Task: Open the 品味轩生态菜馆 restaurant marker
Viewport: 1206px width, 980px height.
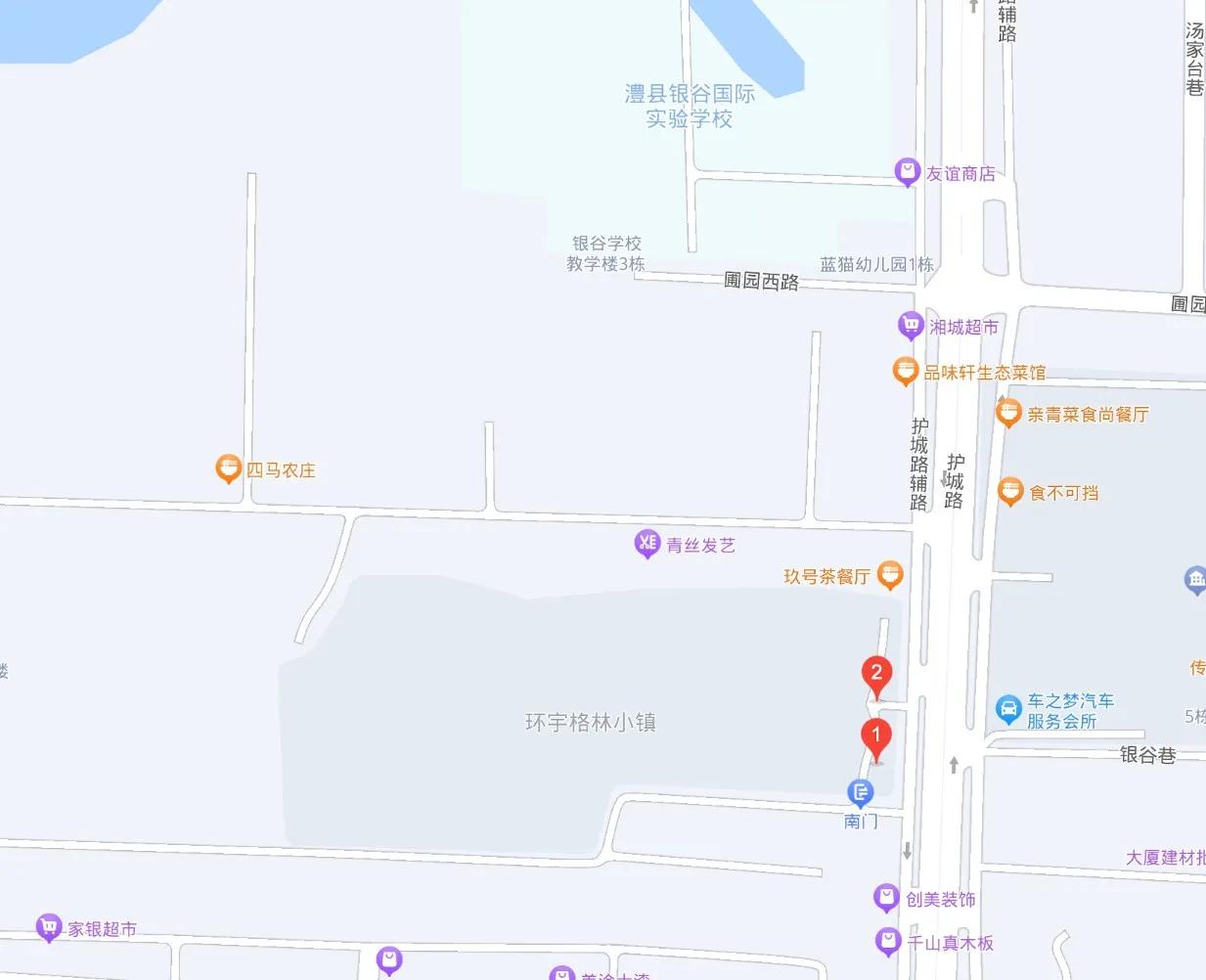Action: click(x=906, y=372)
